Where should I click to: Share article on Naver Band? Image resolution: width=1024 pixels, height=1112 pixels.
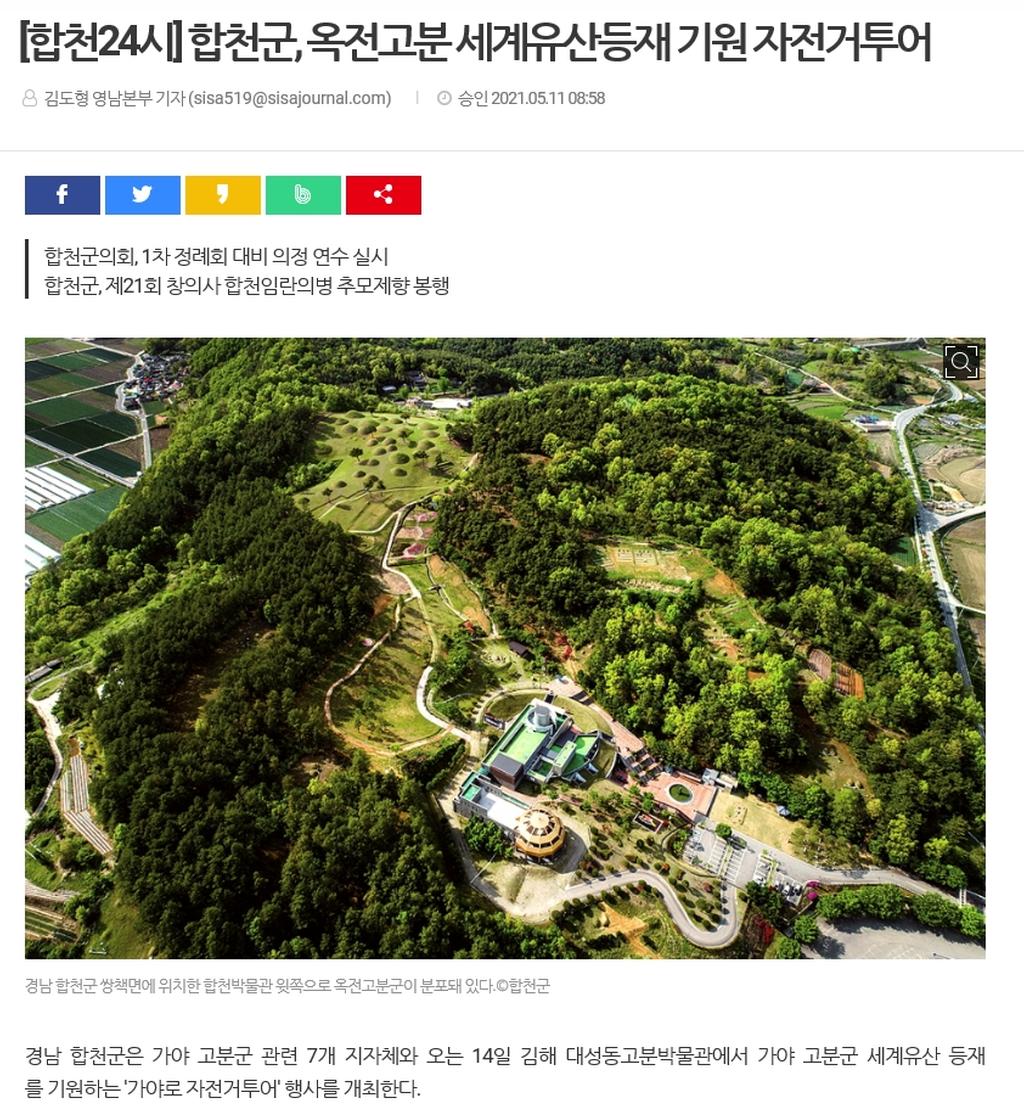(x=303, y=195)
